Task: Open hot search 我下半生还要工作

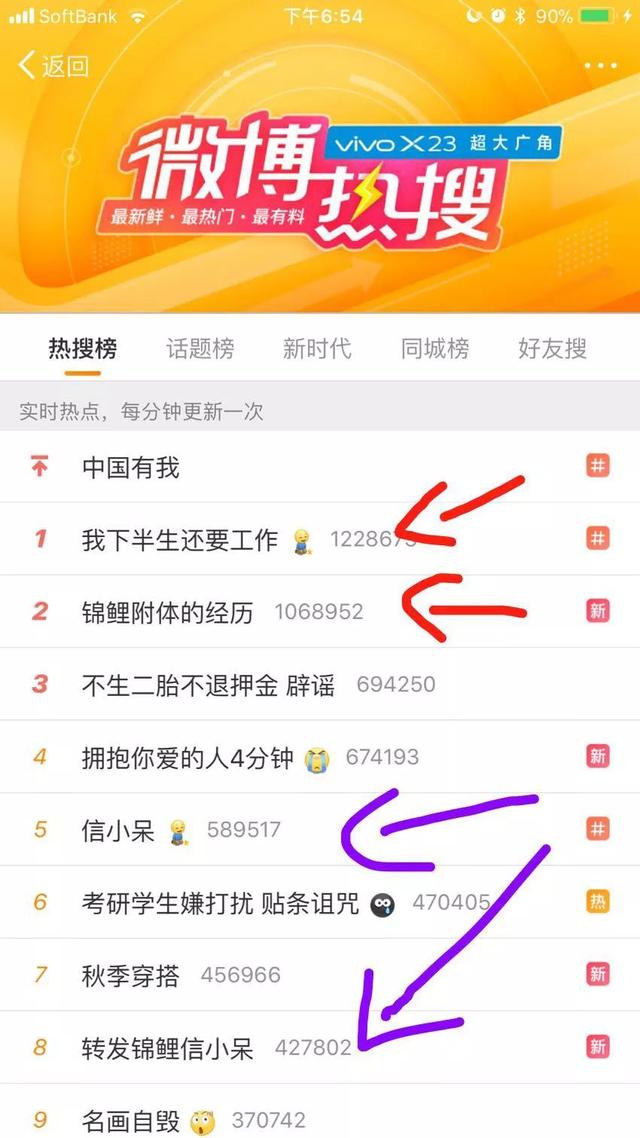Action: point(180,540)
